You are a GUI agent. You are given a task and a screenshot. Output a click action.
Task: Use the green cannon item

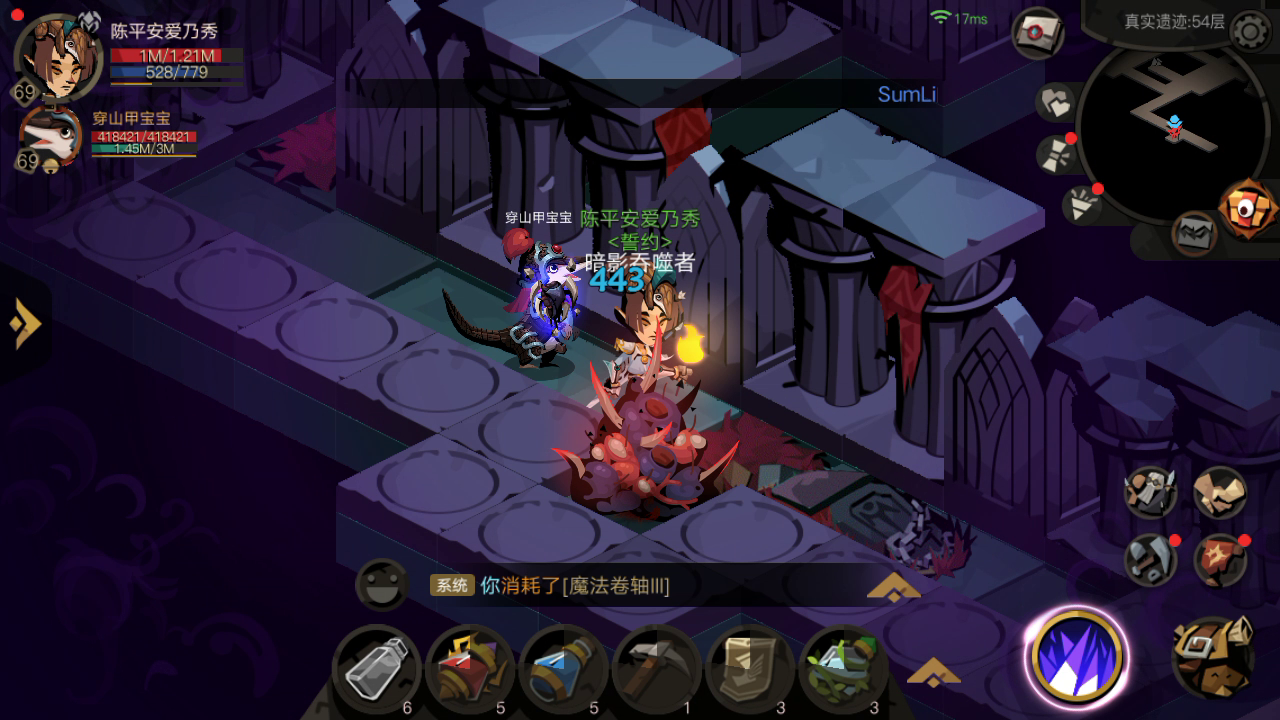click(843, 667)
